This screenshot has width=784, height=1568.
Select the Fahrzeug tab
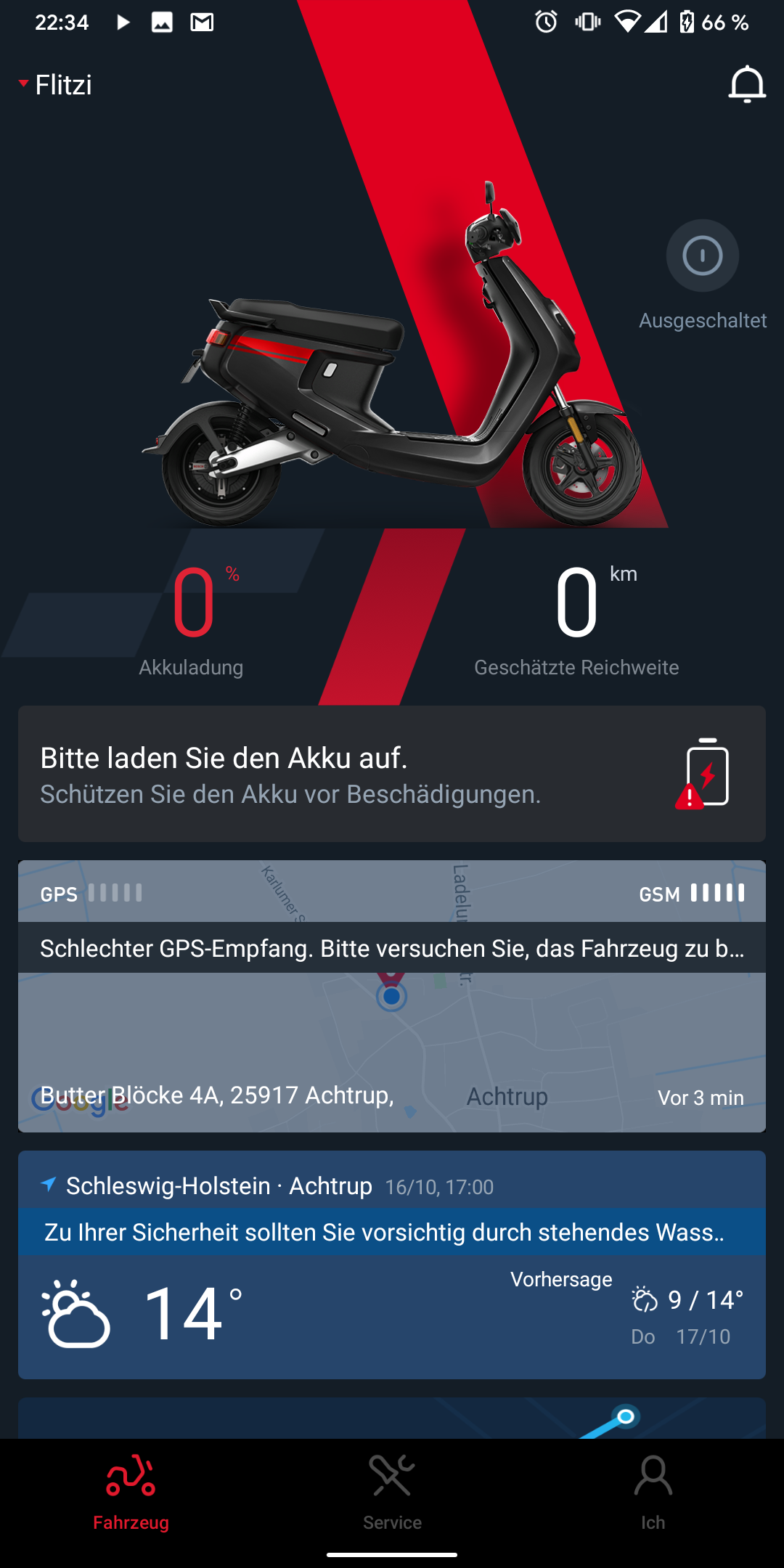coord(131,1493)
